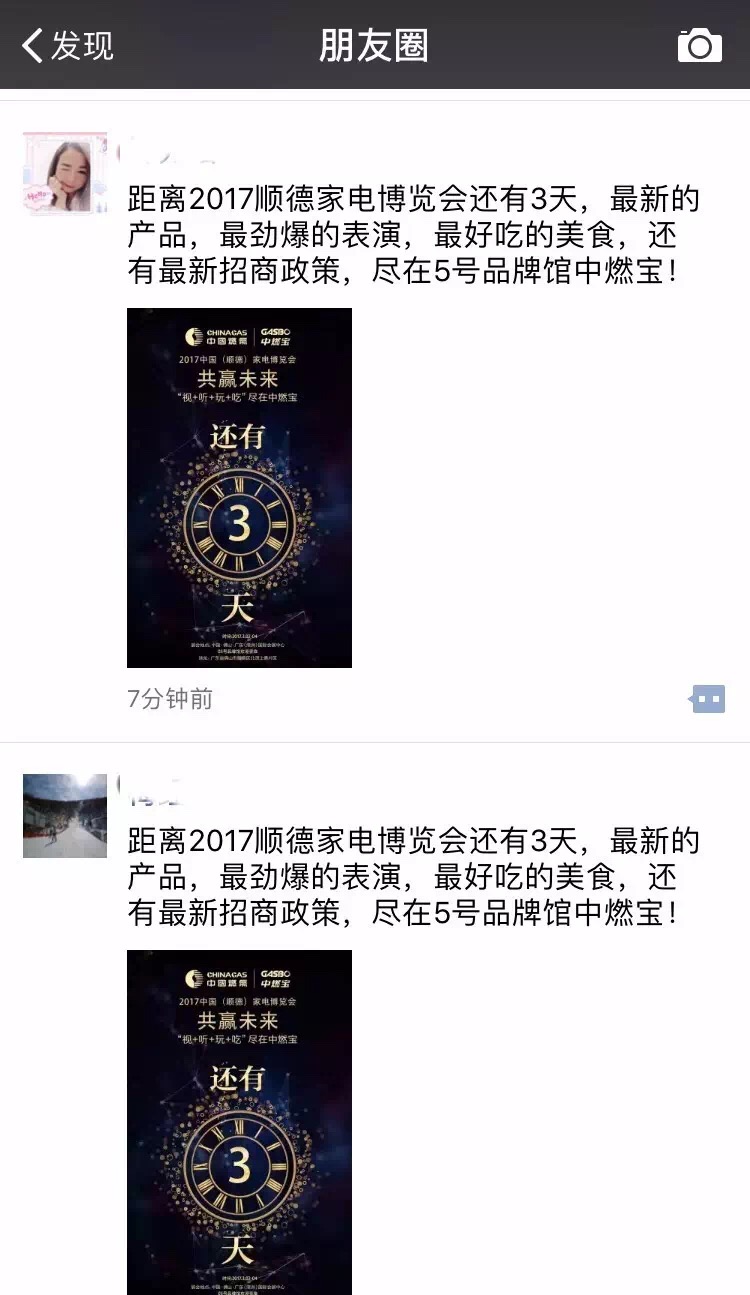Open the comment menu on the 7分钟前 post
Image resolution: width=750 pixels, height=1295 pixels.
pos(708,699)
